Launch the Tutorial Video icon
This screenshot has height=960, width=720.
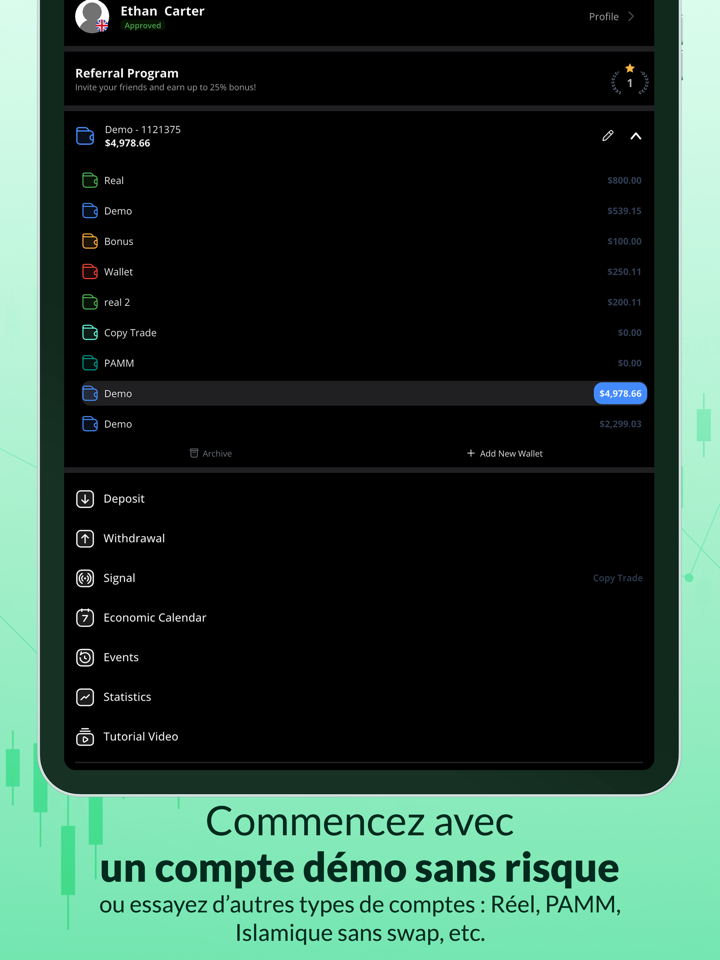[85, 737]
